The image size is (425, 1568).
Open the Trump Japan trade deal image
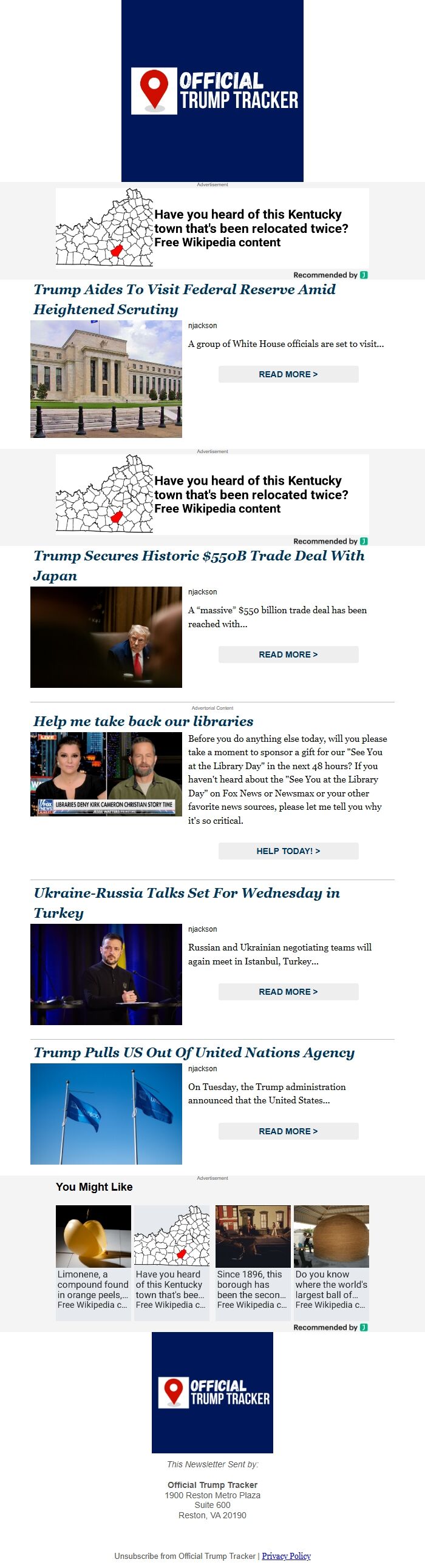point(106,637)
